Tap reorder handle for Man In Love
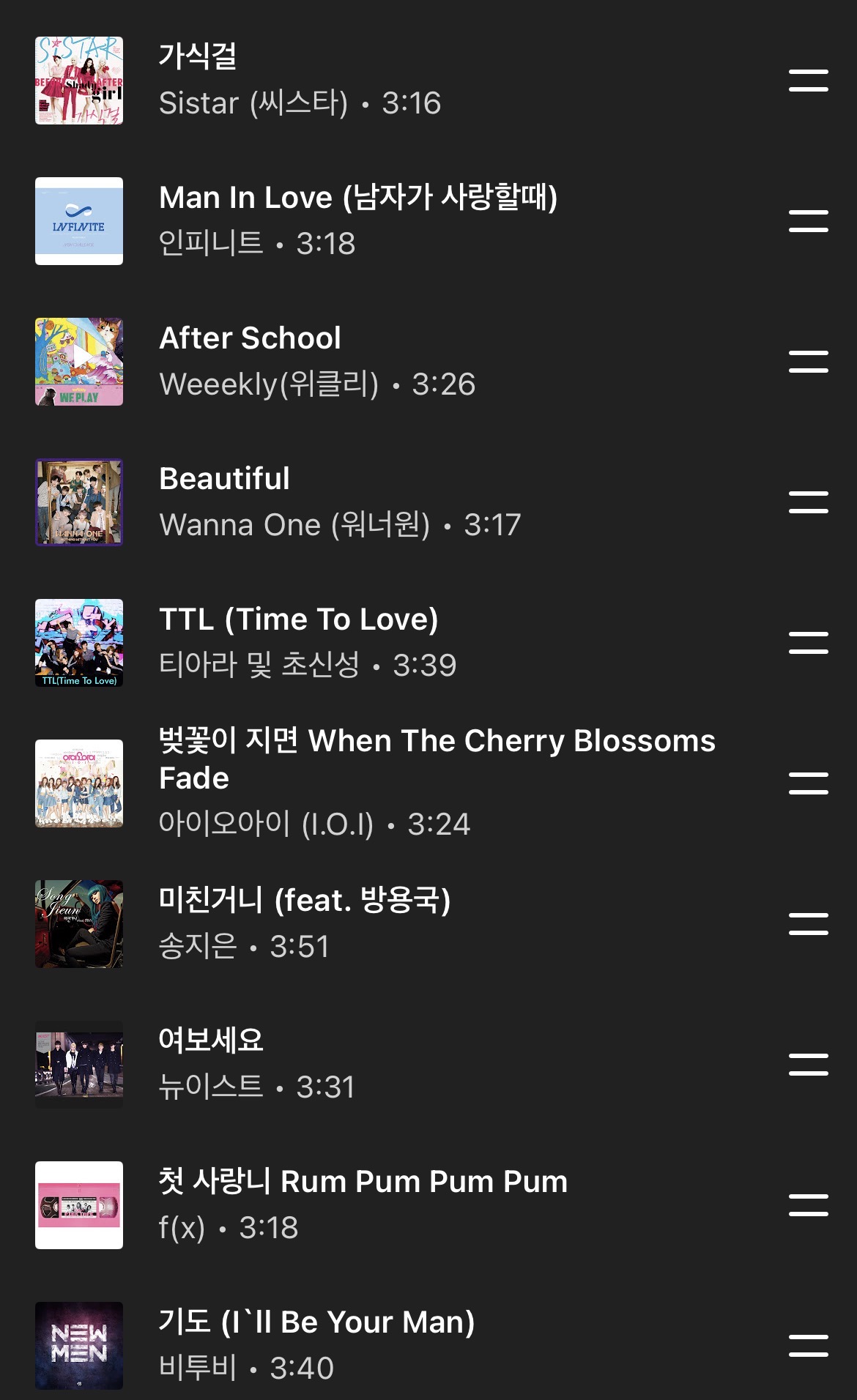 (x=809, y=221)
